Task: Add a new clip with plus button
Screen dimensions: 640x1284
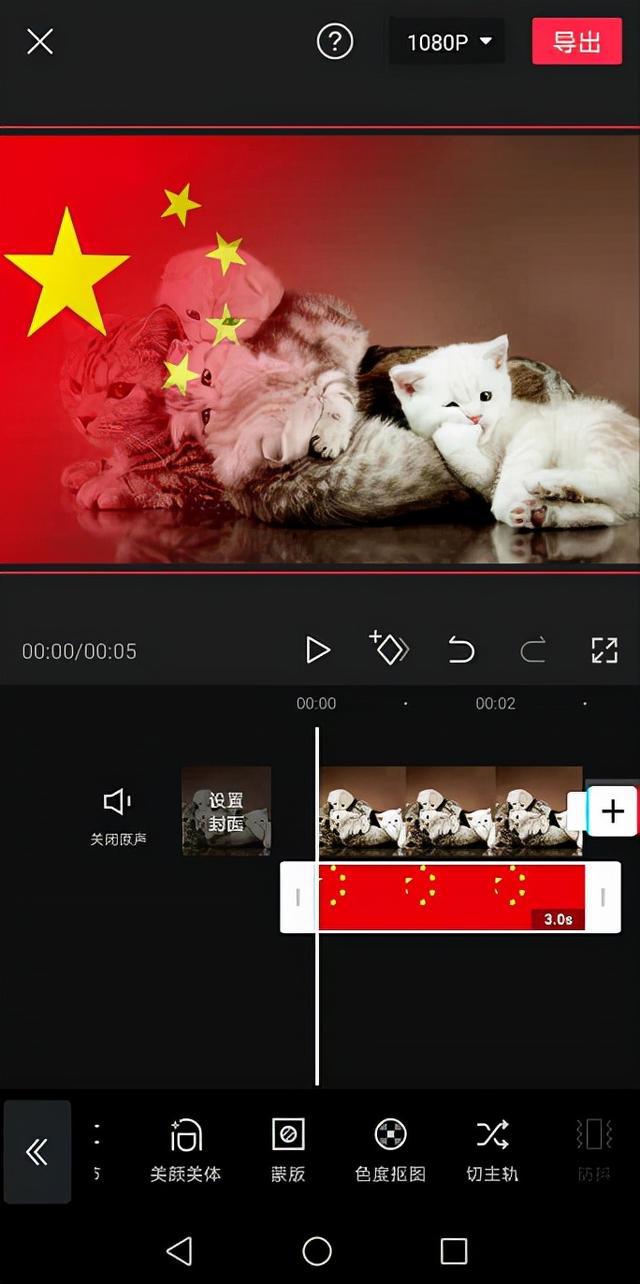Action: click(612, 810)
